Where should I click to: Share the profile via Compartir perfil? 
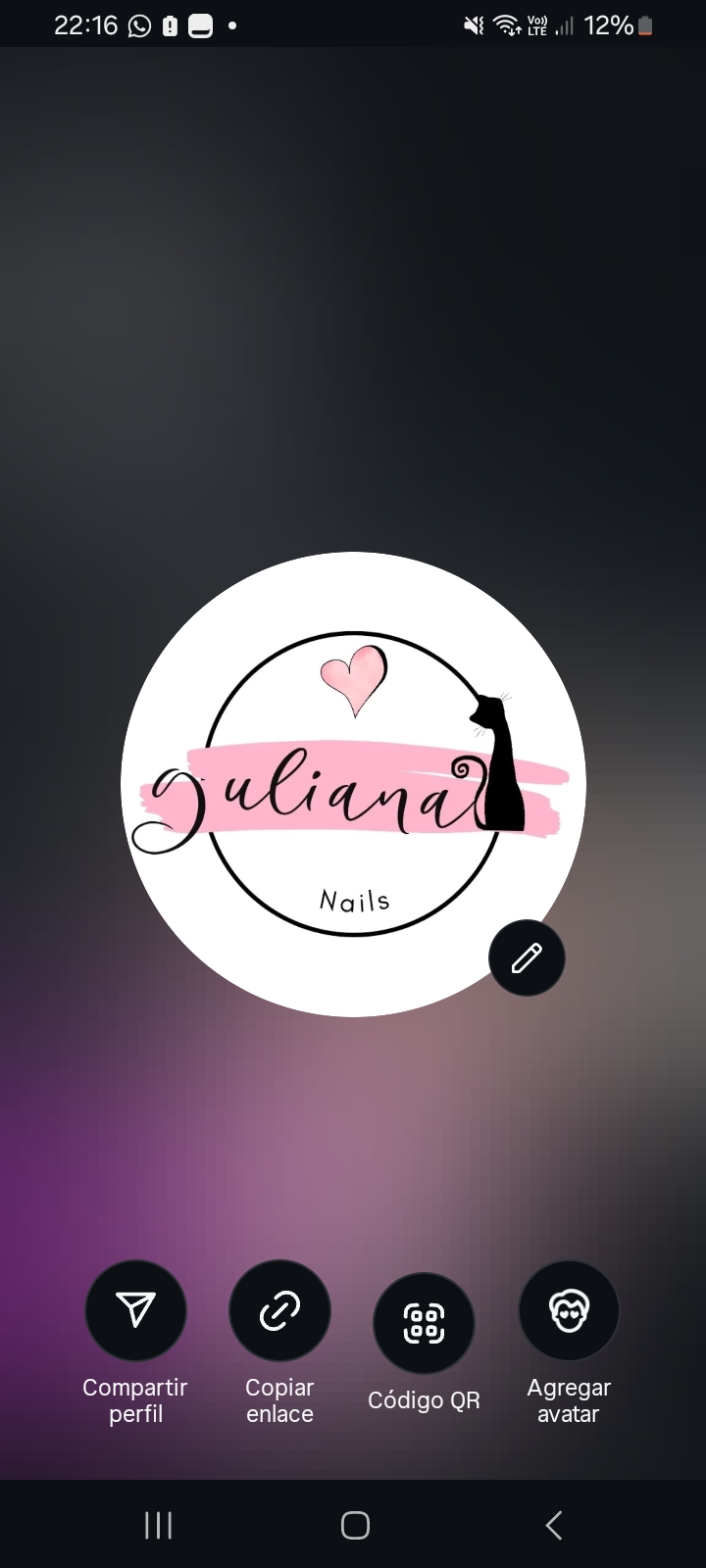pyautogui.click(x=135, y=1310)
